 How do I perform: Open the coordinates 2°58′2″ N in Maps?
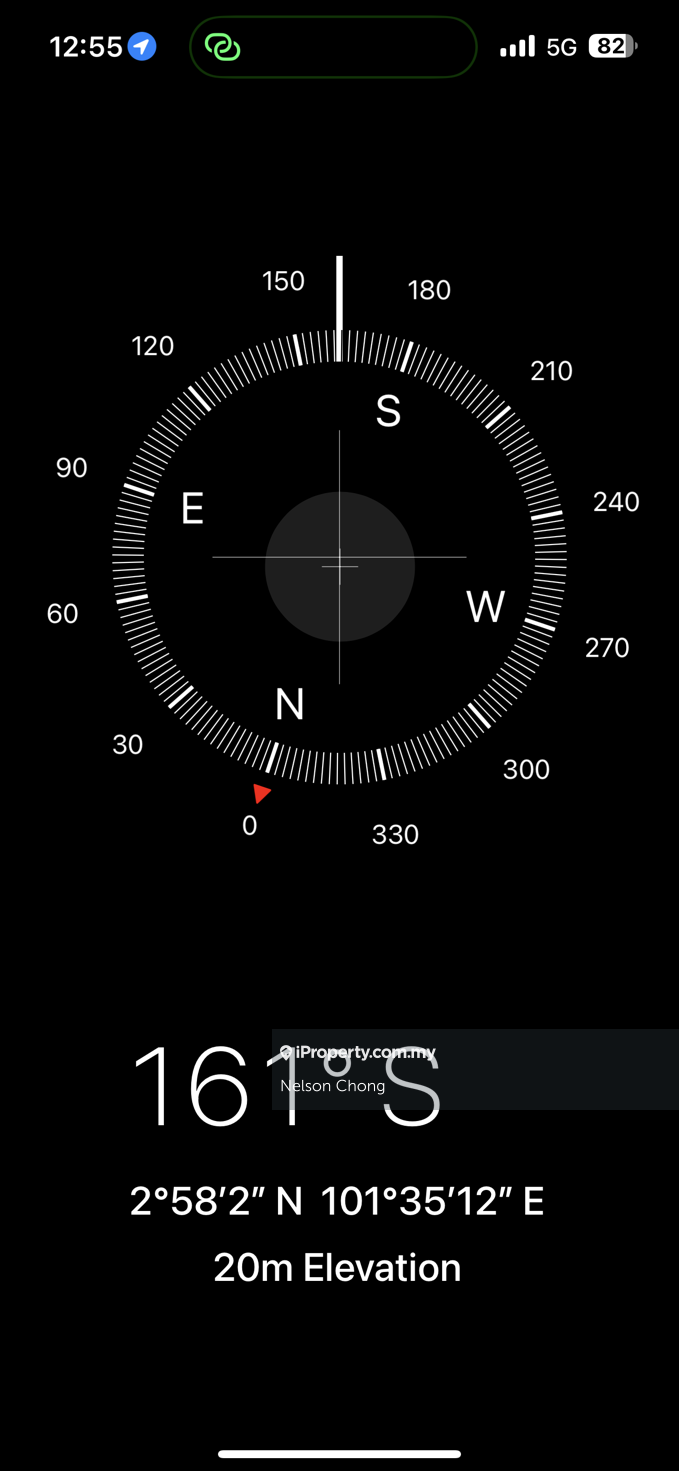pos(336,1201)
